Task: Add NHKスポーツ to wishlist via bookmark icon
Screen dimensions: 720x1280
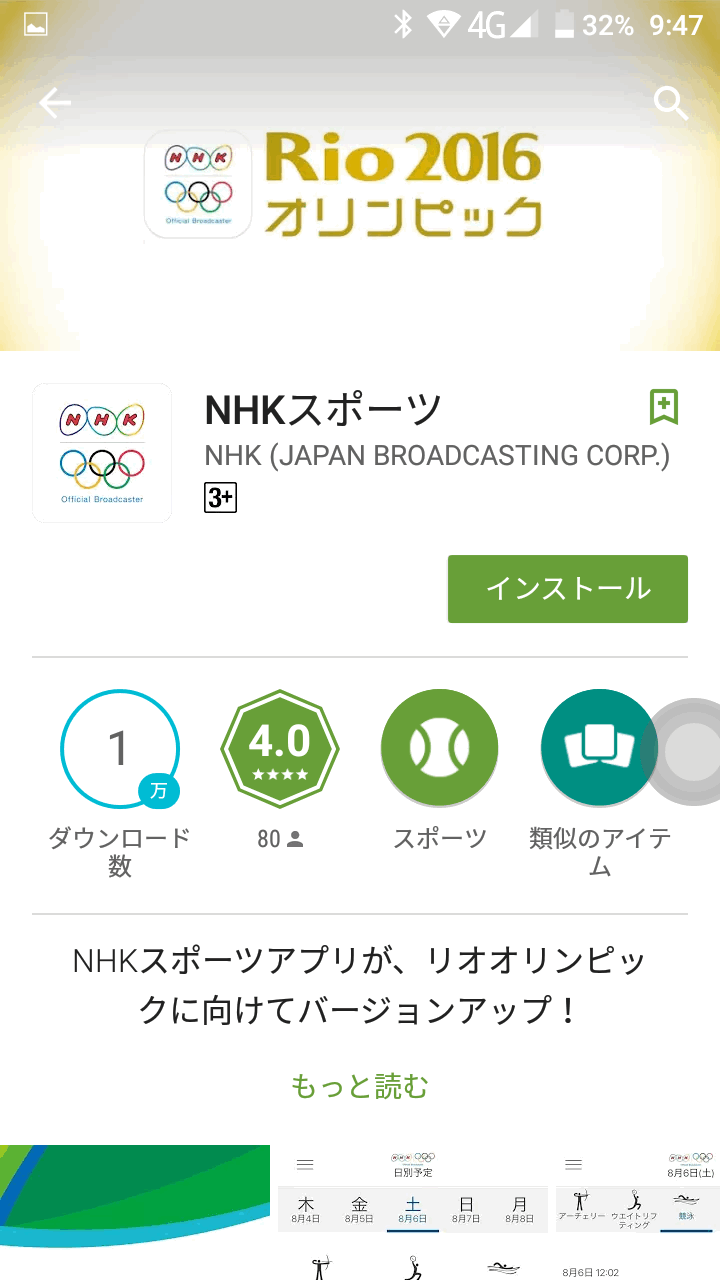Action: pyautogui.click(x=663, y=407)
